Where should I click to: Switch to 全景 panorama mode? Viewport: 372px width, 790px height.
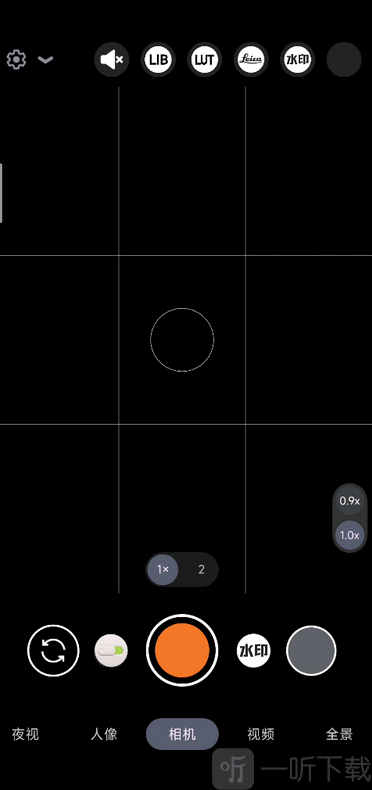tap(339, 734)
